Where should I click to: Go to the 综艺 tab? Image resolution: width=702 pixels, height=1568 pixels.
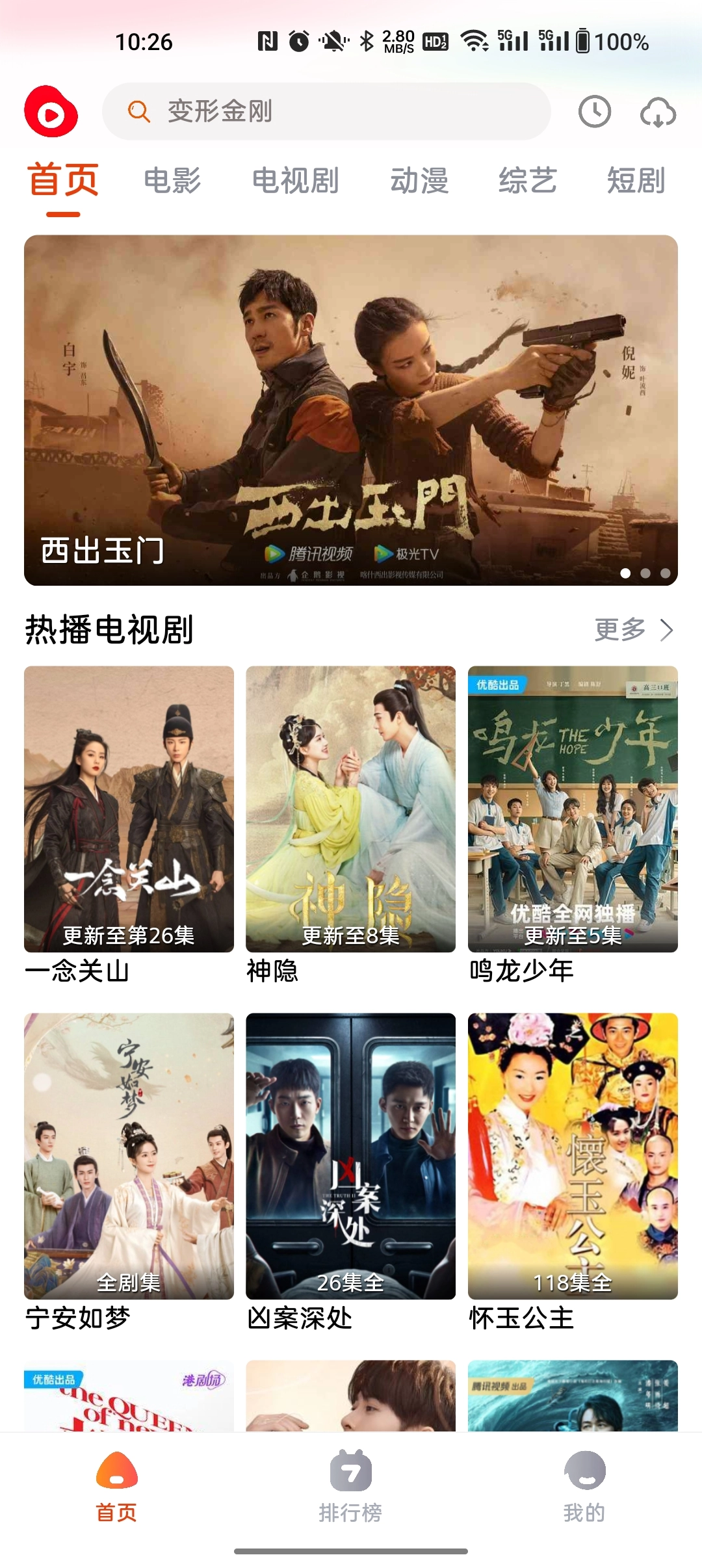528,180
